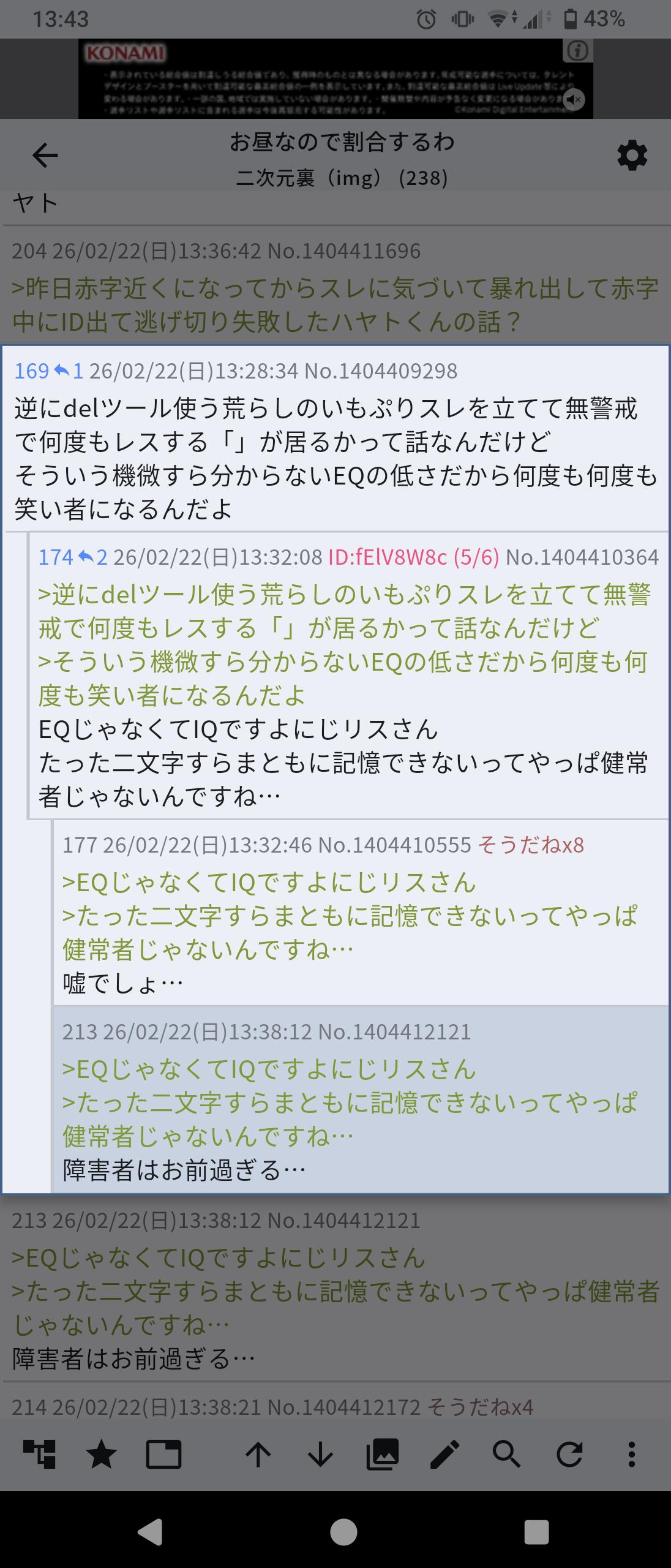
Task: Favorite this thread with the star
Action: coord(101,1454)
